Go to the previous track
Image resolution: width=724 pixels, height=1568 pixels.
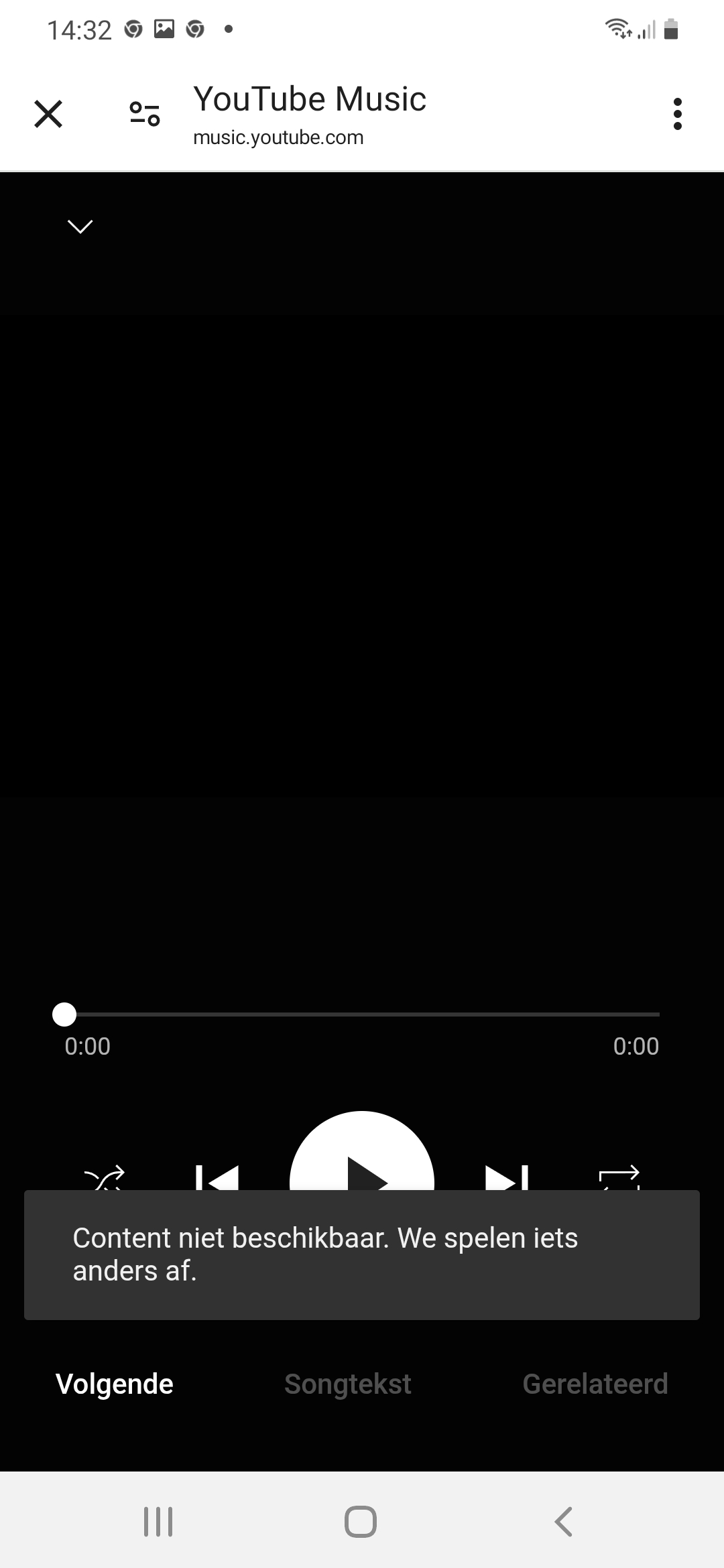pyautogui.click(x=217, y=1177)
